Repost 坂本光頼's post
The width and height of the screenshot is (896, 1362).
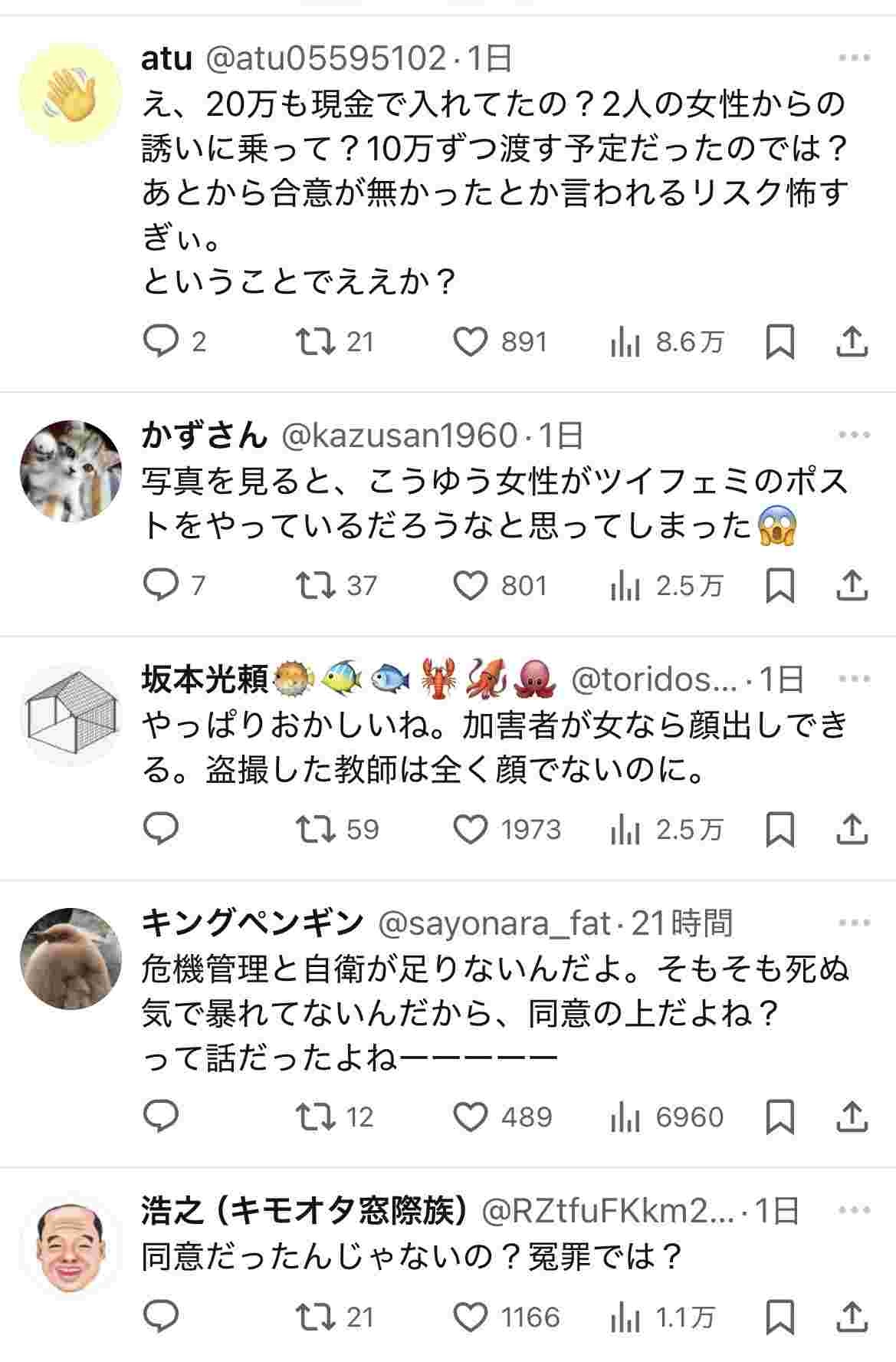tap(316, 829)
